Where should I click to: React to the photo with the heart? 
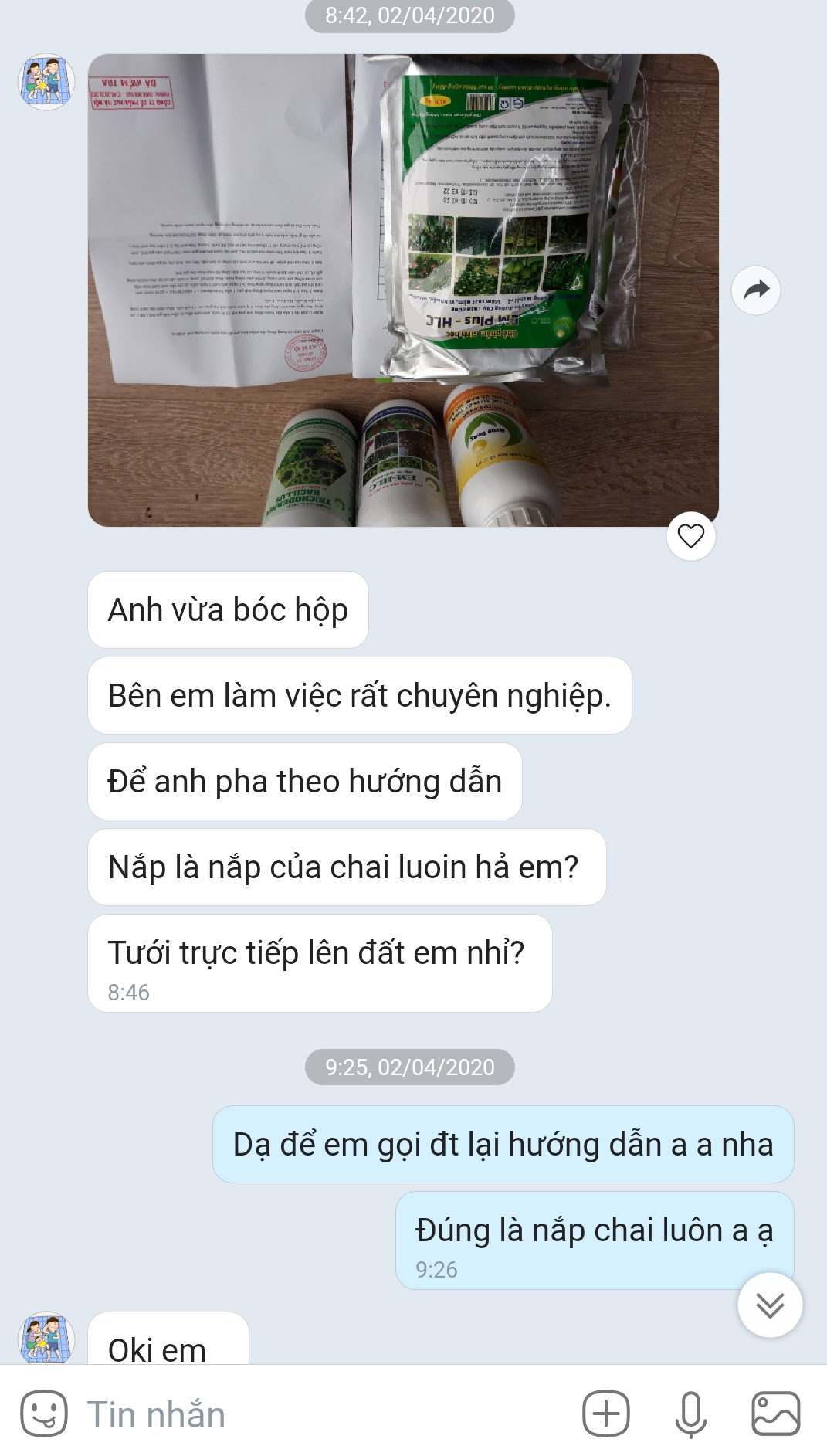coord(691,536)
